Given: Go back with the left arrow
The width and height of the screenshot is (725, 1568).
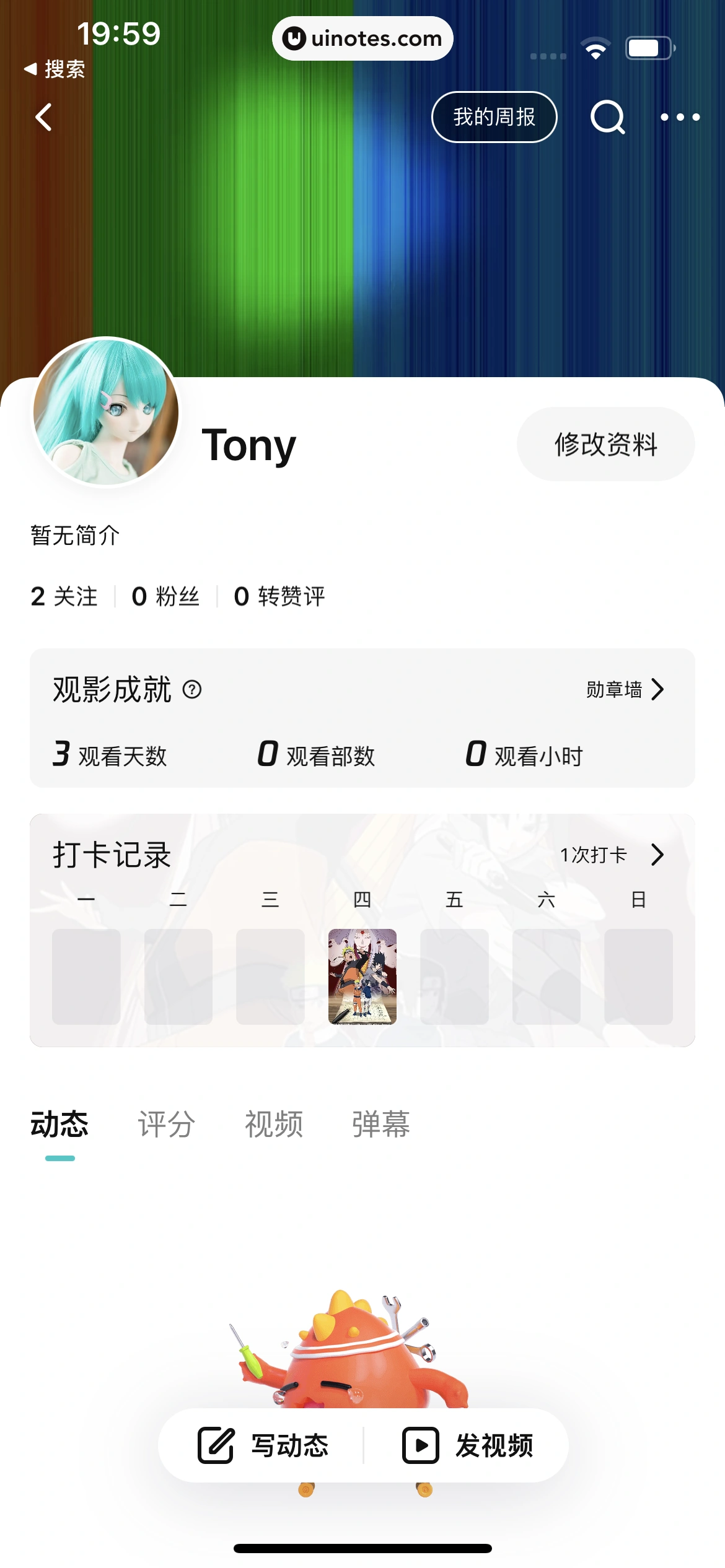Looking at the screenshot, I should pos(44,118).
